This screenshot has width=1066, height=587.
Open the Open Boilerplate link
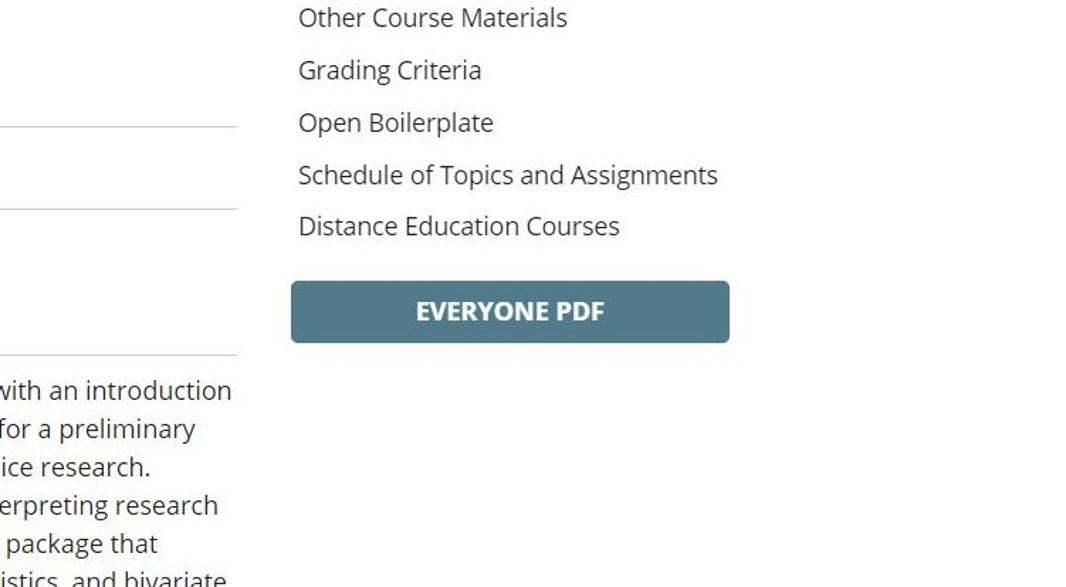[395, 123]
